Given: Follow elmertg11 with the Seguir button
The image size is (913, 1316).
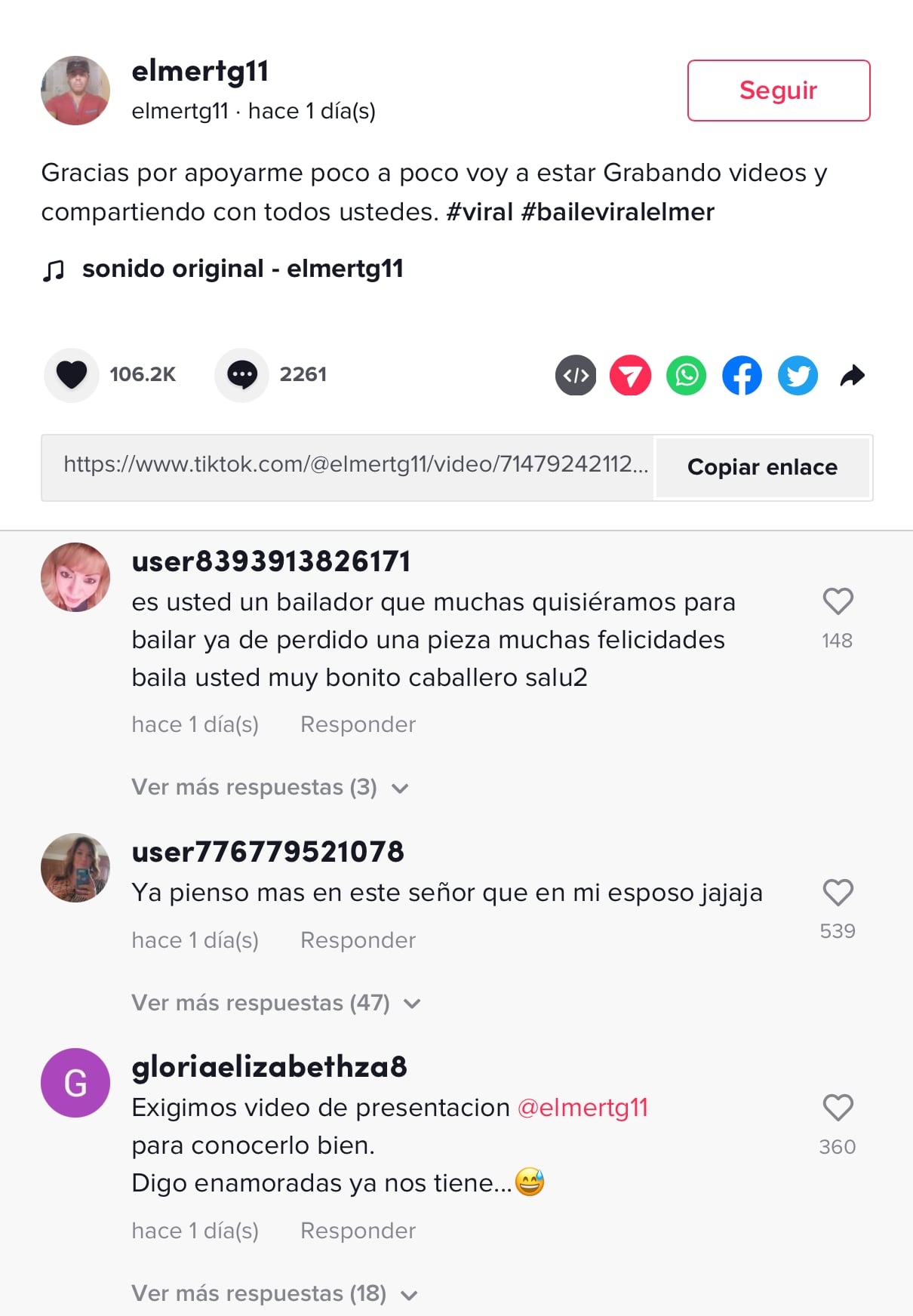Looking at the screenshot, I should click(x=778, y=91).
